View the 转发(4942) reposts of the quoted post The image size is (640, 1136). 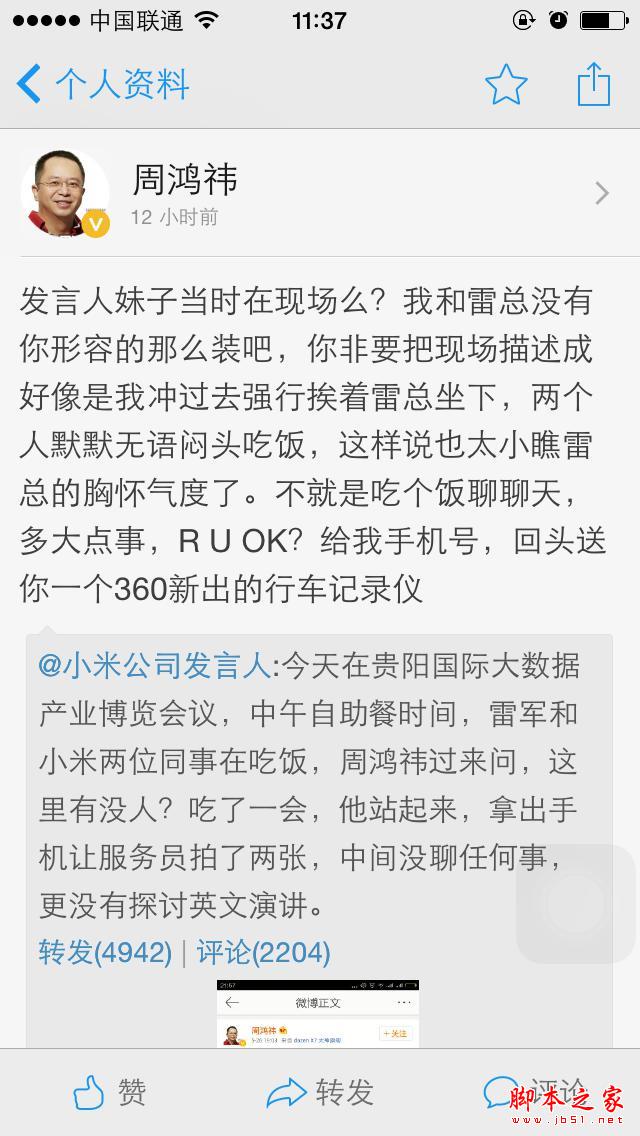coord(105,952)
